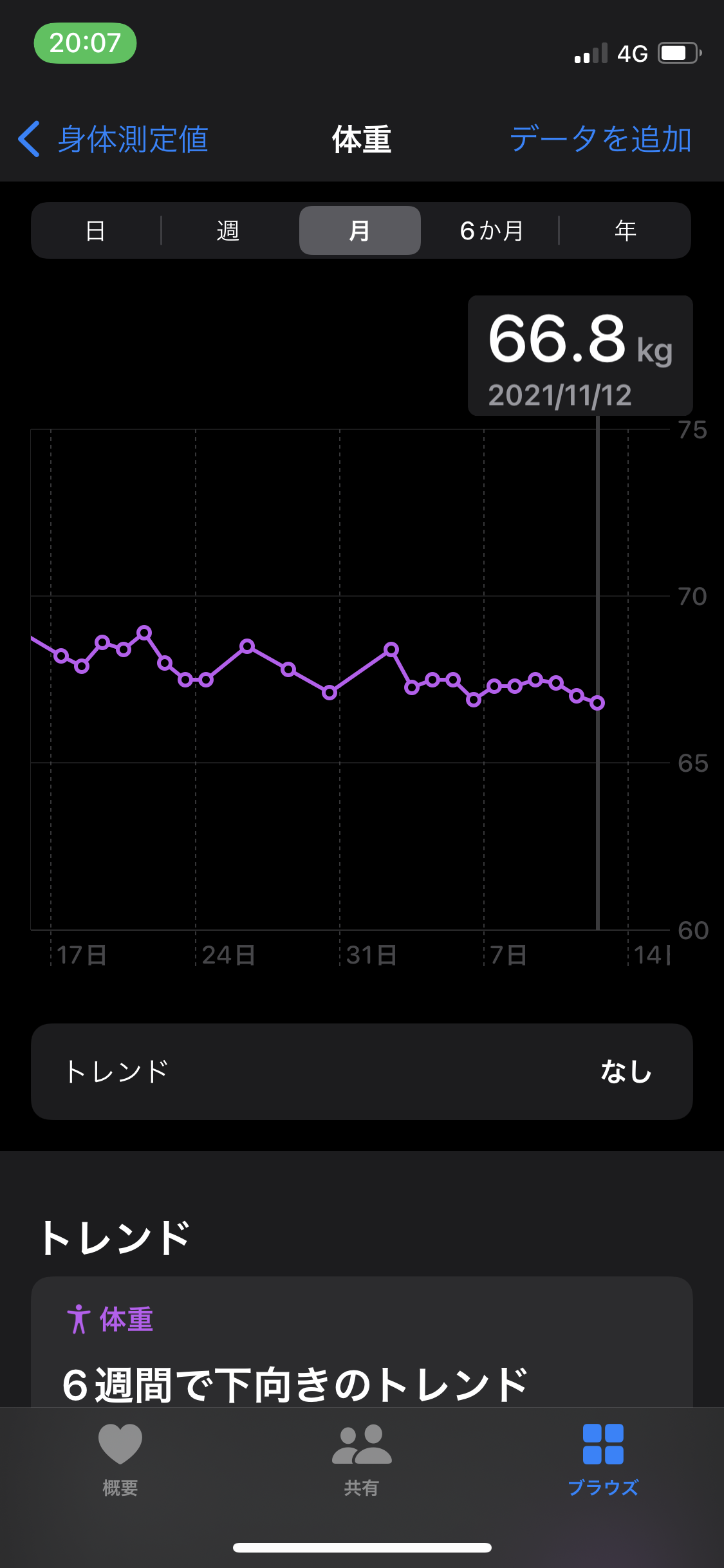Viewport: 724px width, 1568px height.
Task: Select the 月 segment
Action: [x=360, y=230]
